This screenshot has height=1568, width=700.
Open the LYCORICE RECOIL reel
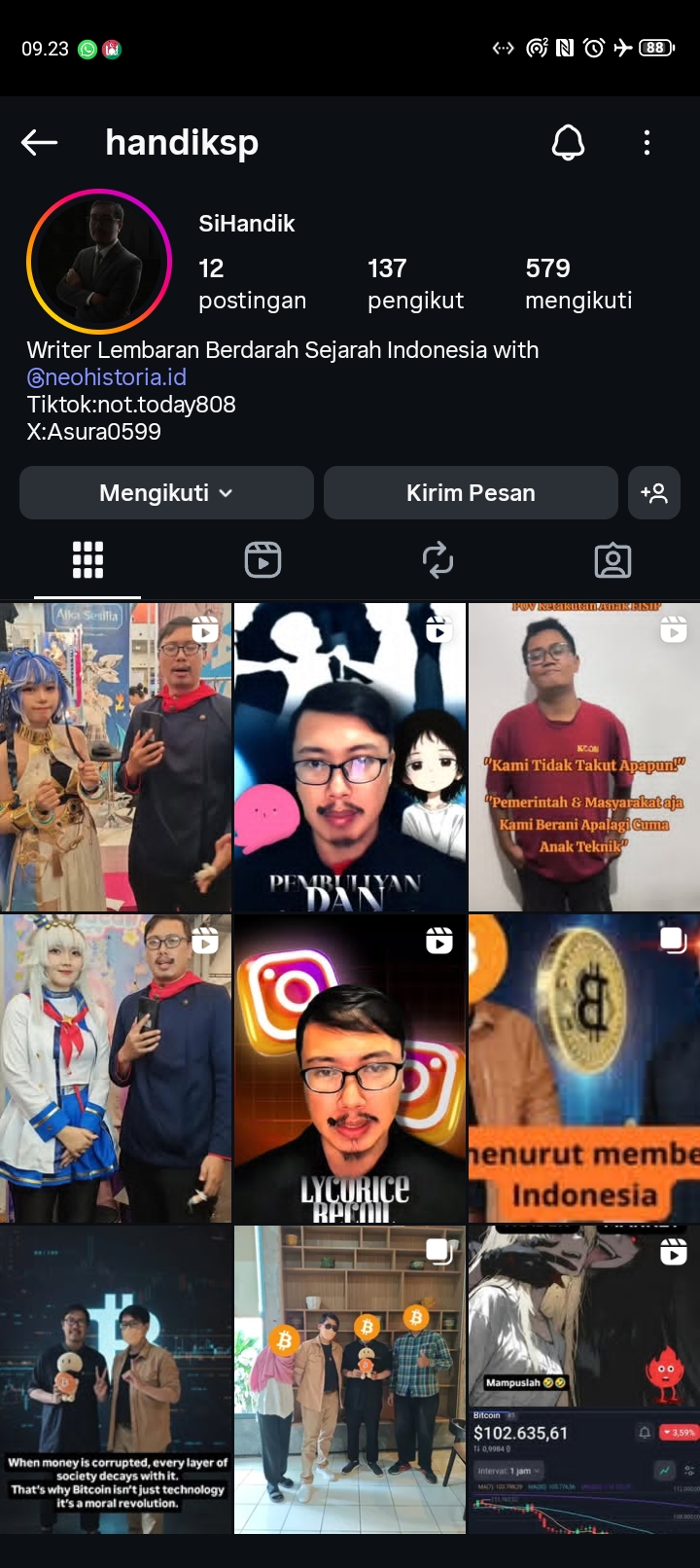click(350, 1068)
